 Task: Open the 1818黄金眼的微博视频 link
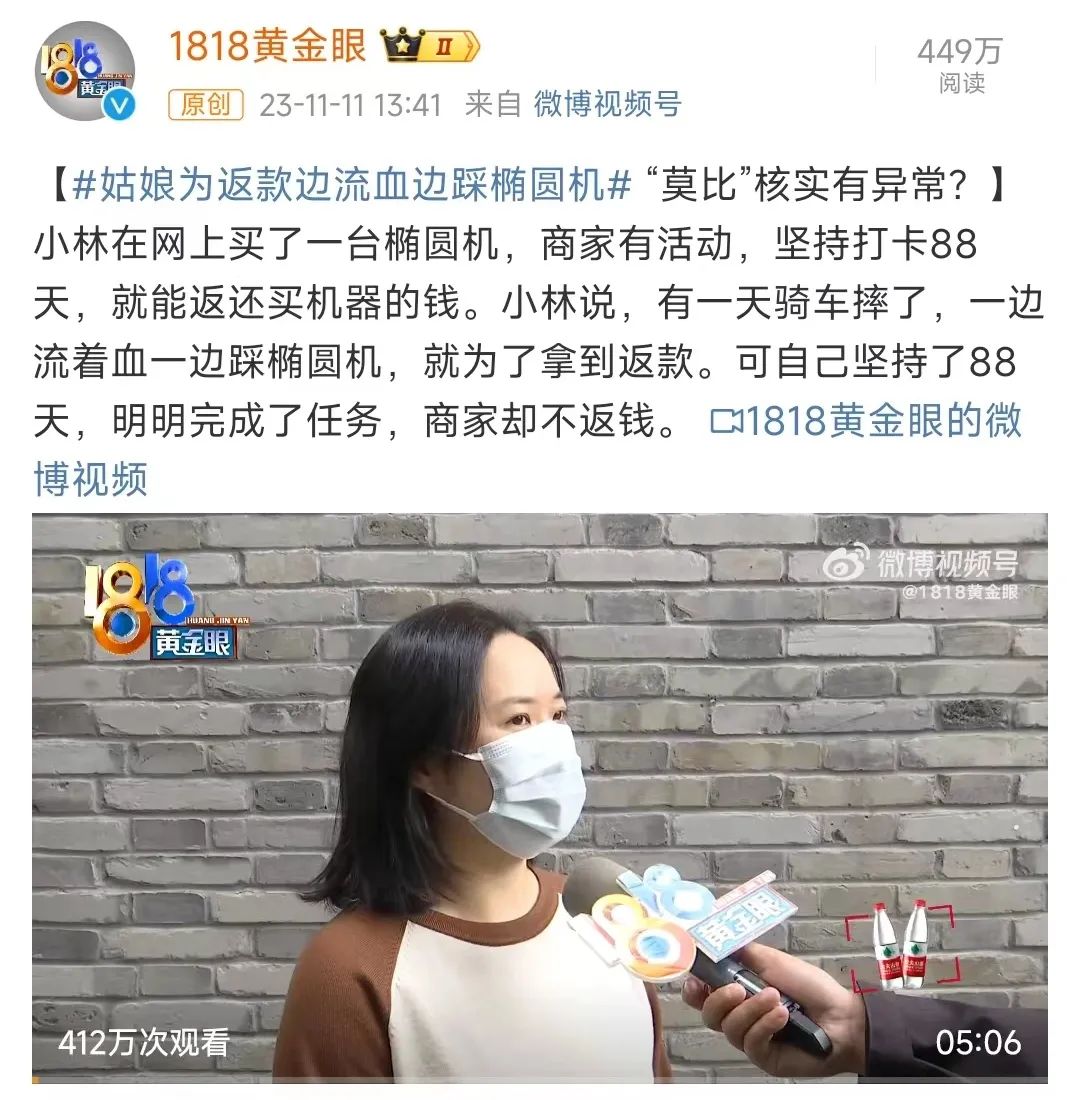point(866,421)
